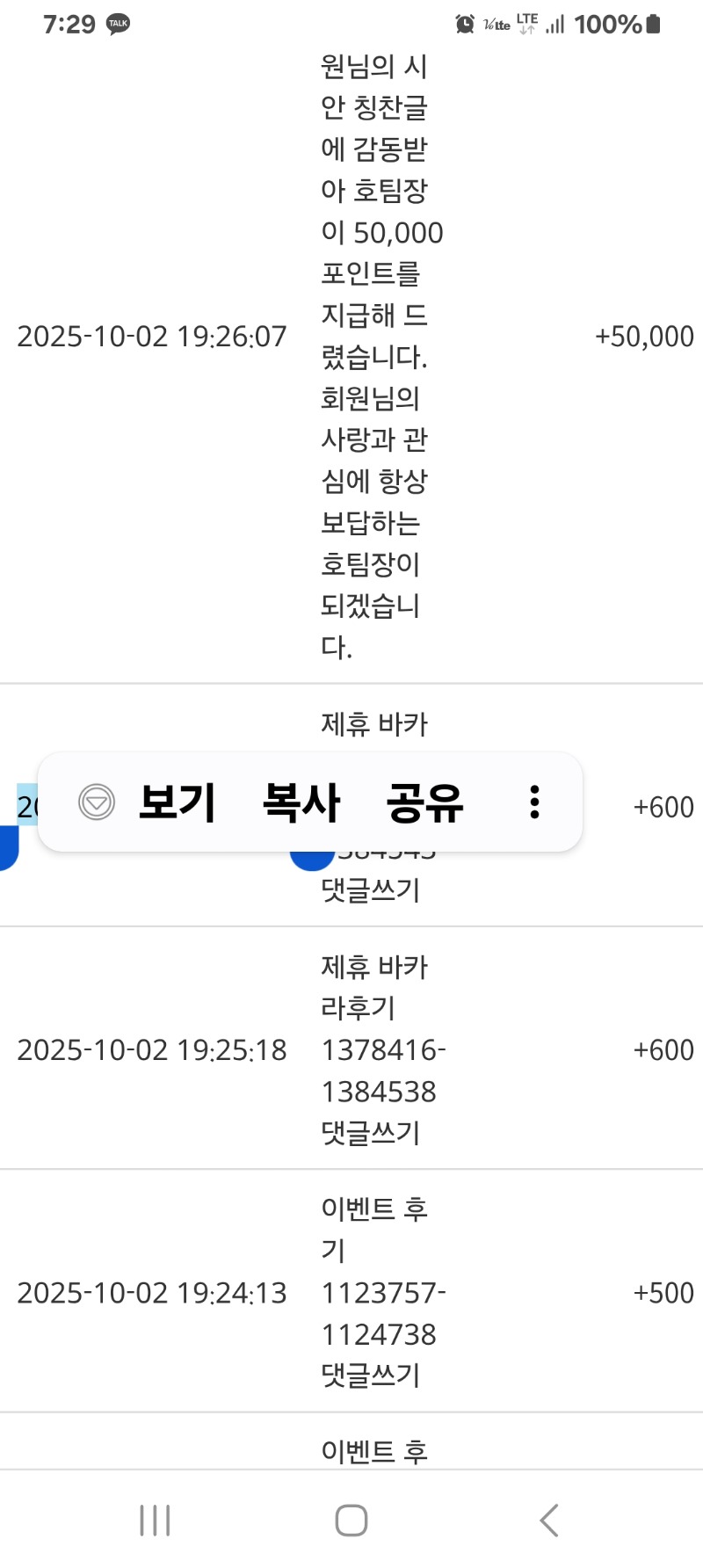
Task: Open the three-dot overflow in the selection popup
Action: click(533, 802)
